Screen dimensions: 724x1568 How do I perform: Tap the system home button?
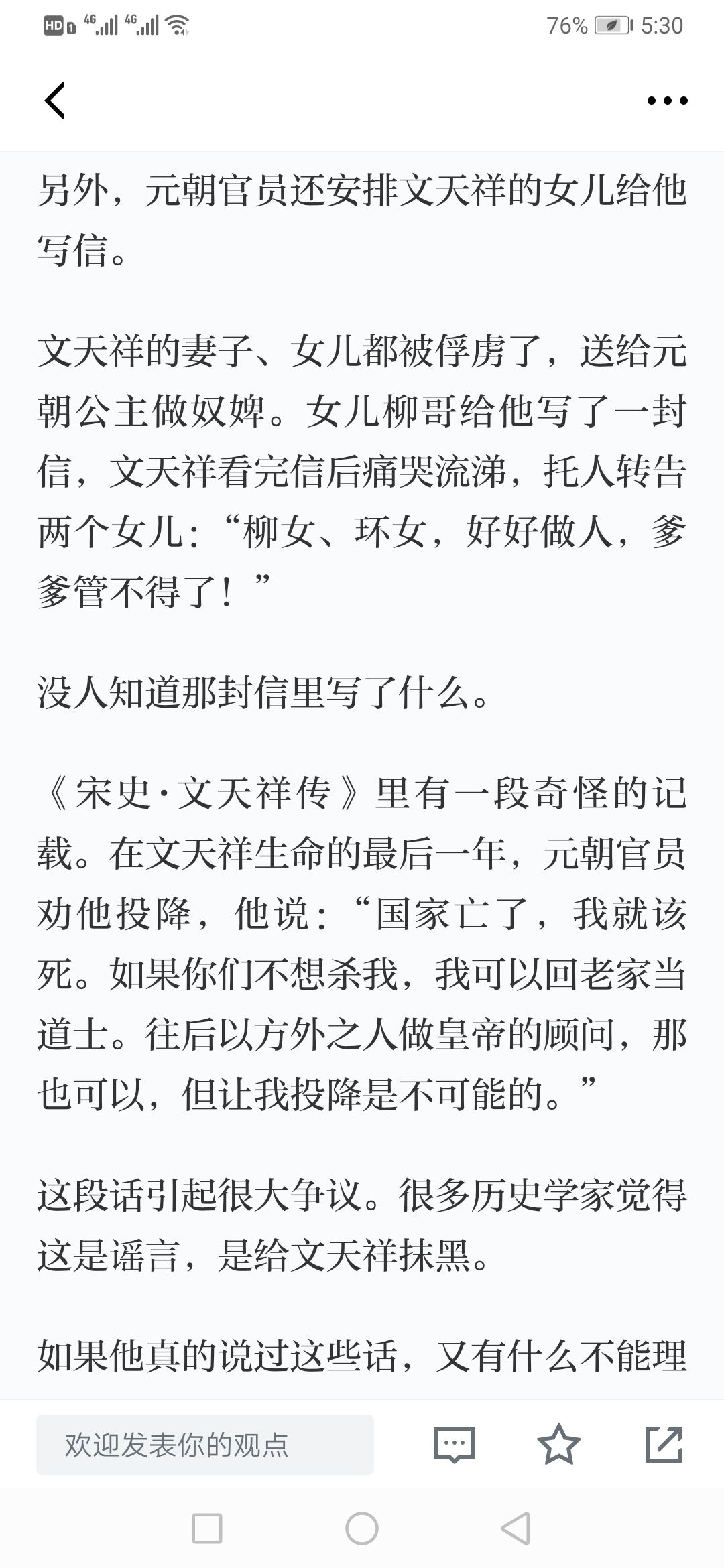tap(362, 1529)
